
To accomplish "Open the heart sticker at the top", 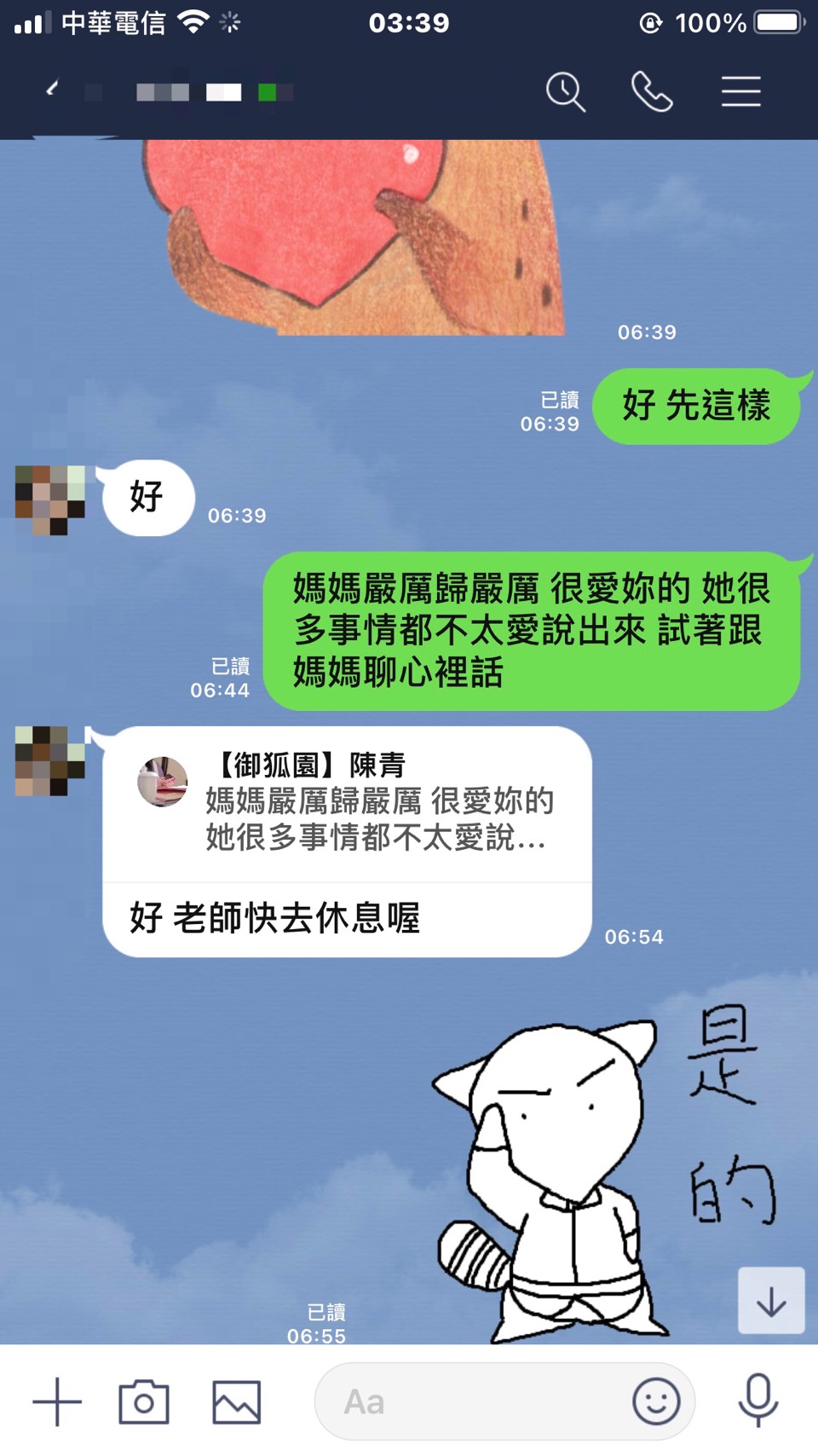I will (x=358, y=230).
